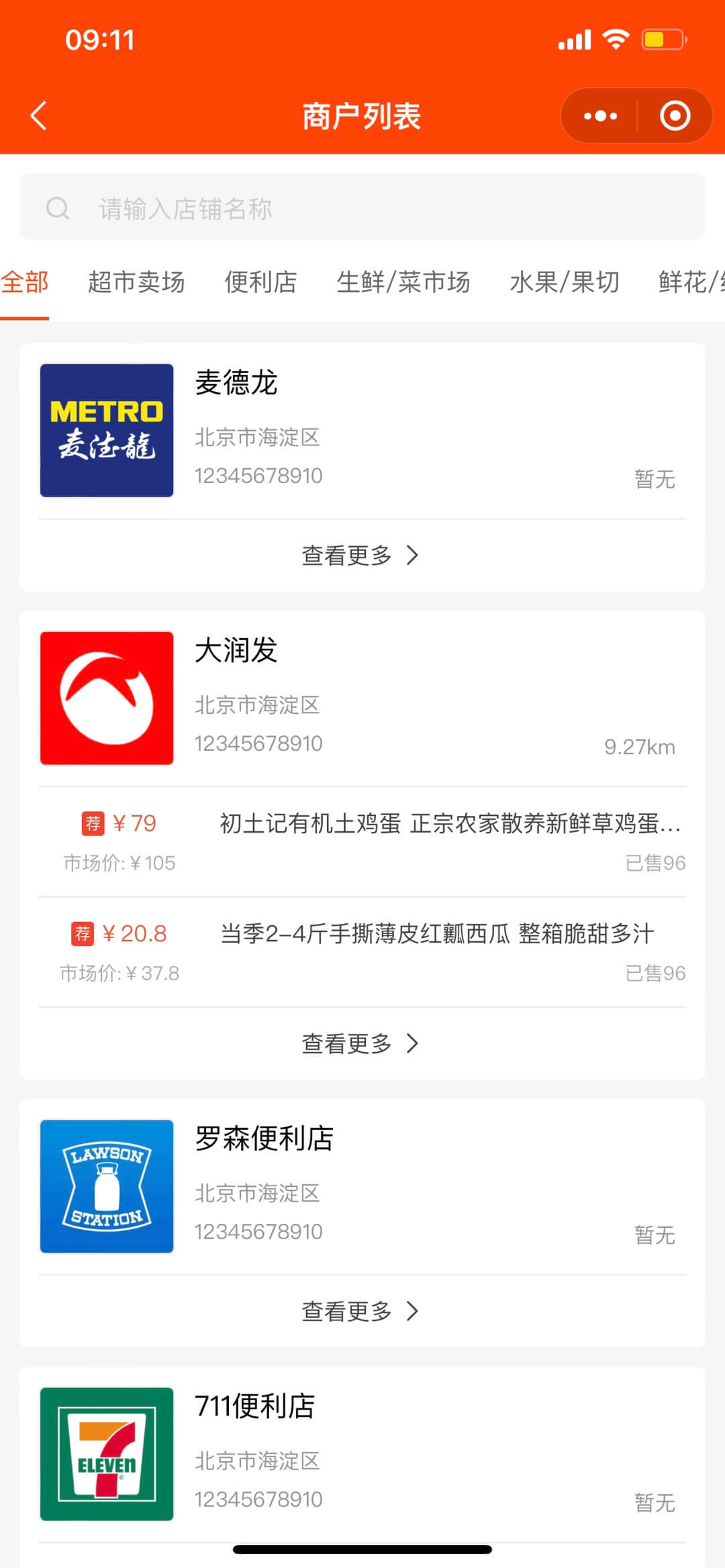
Task: Select the 全部 category tab
Action: point(25,282)
